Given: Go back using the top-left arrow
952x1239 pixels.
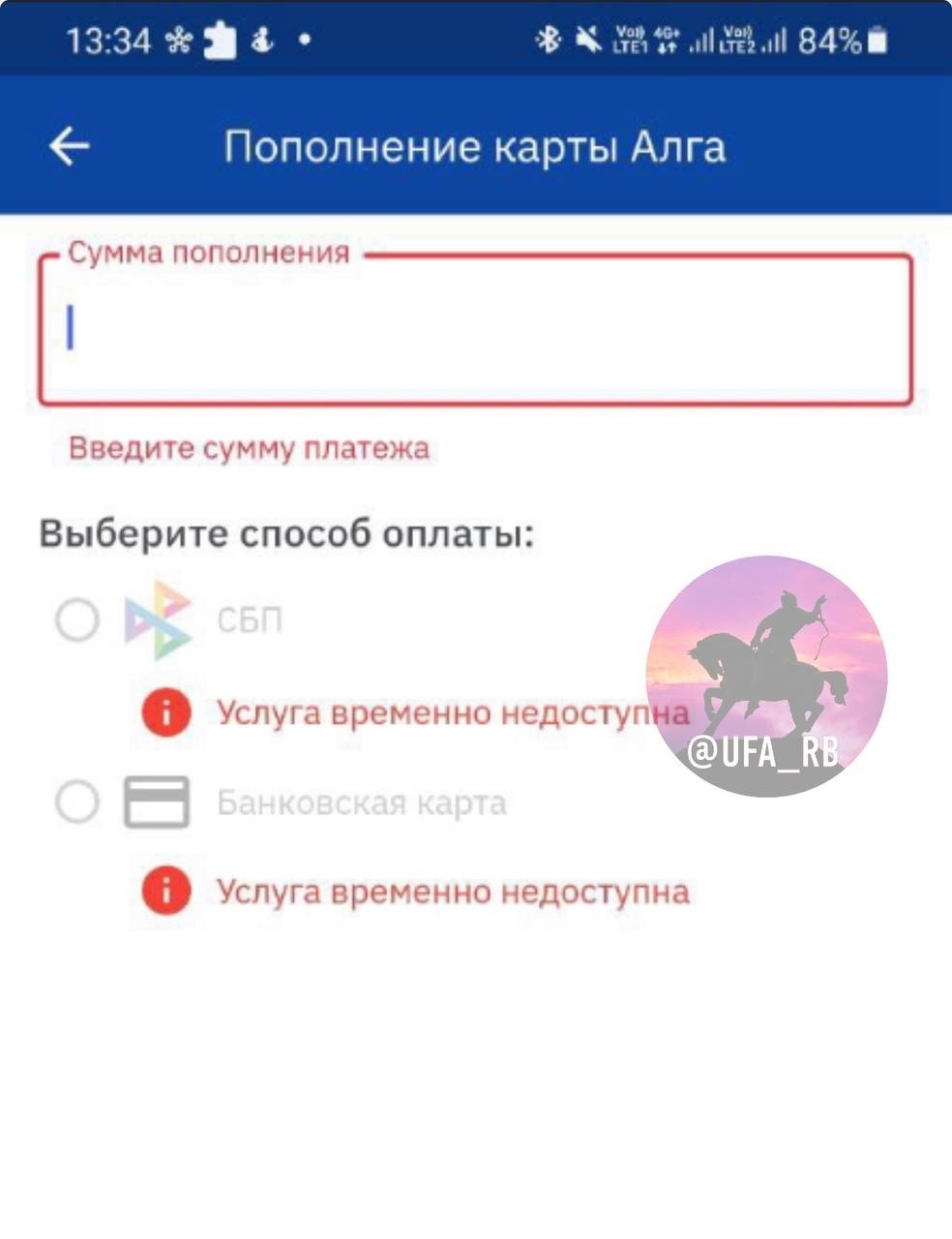Looking at the screenshot, I should coord(70,147).
